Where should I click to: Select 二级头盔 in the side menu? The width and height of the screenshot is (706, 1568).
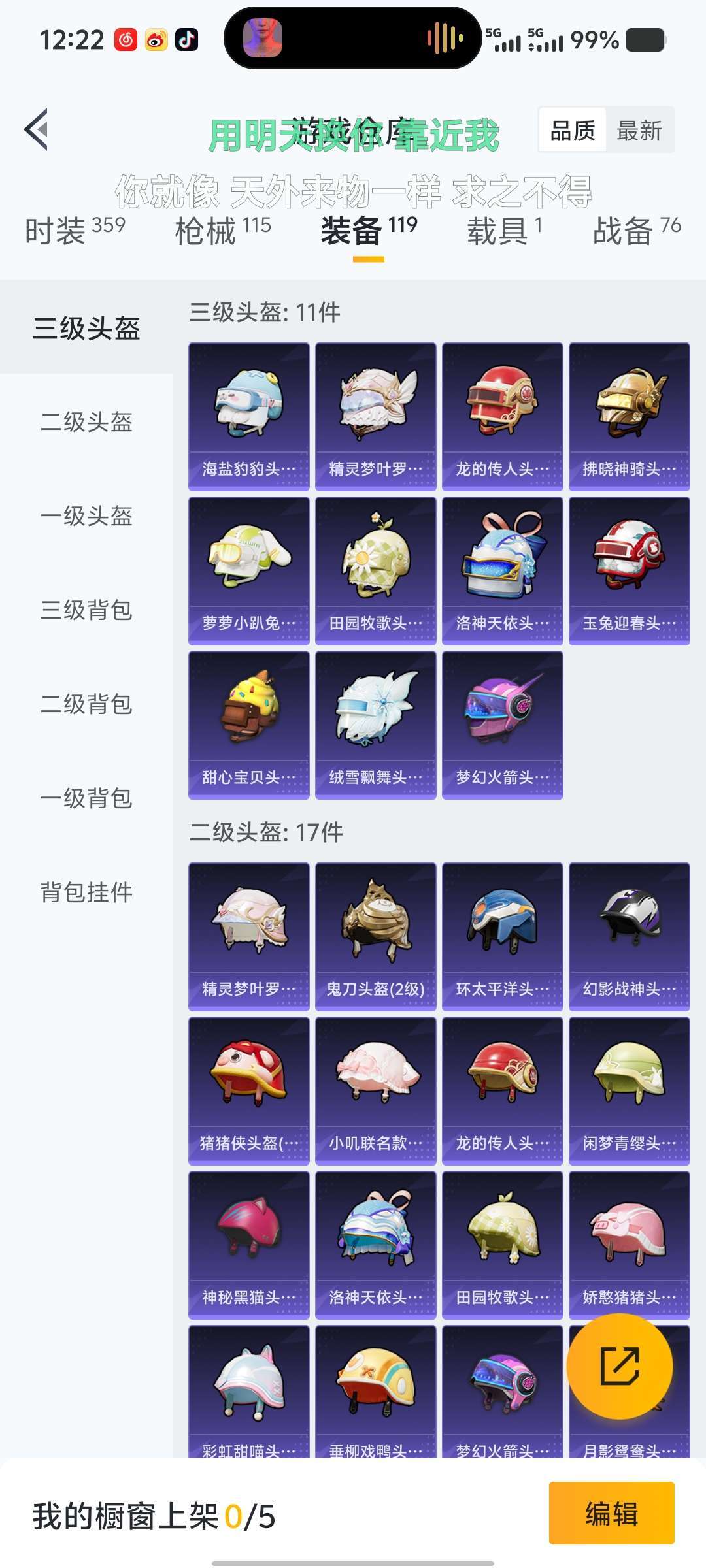click(86, 422)
